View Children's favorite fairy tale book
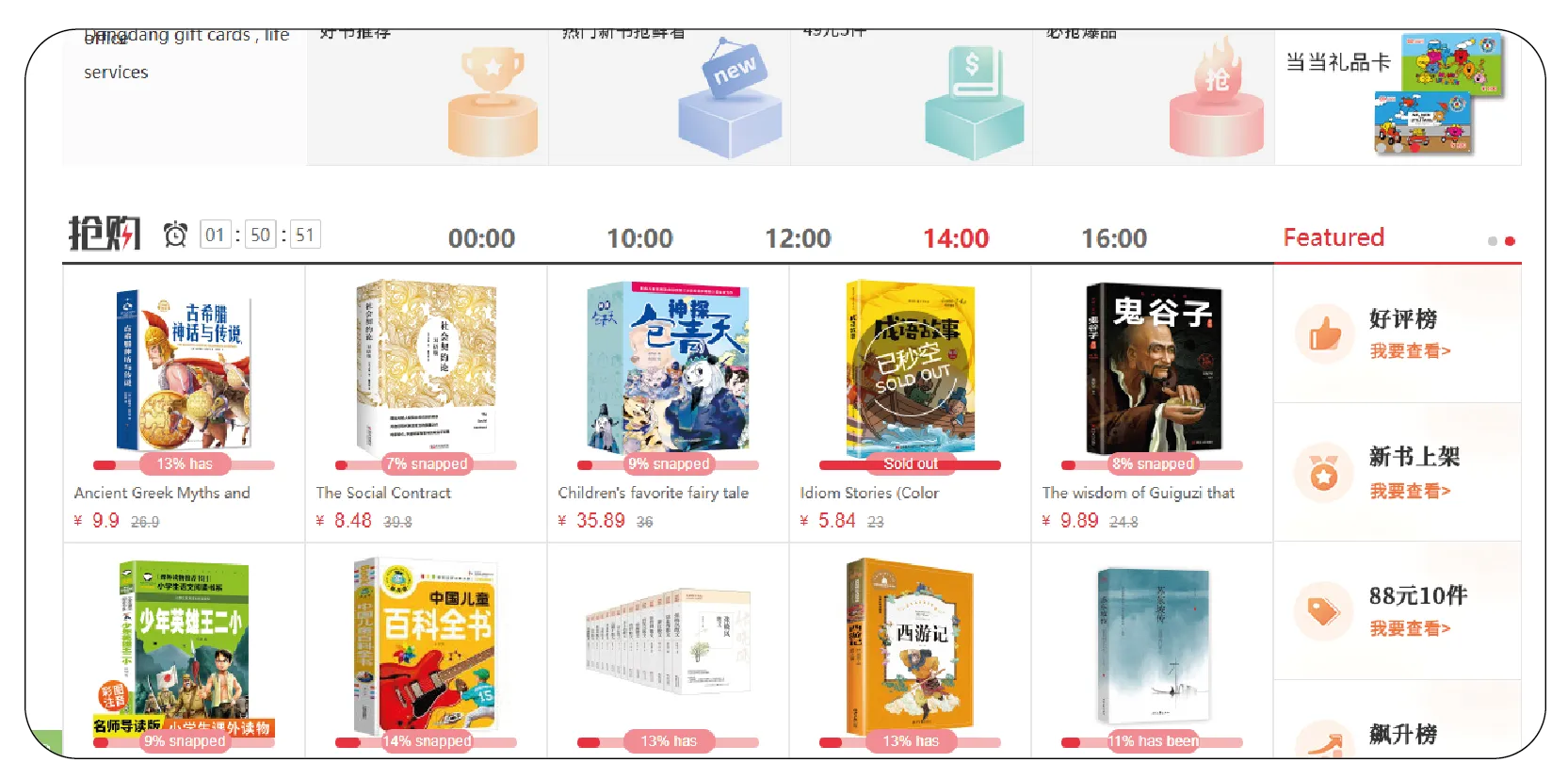Screen dimensions: 1568x779 tap(668, 372)
